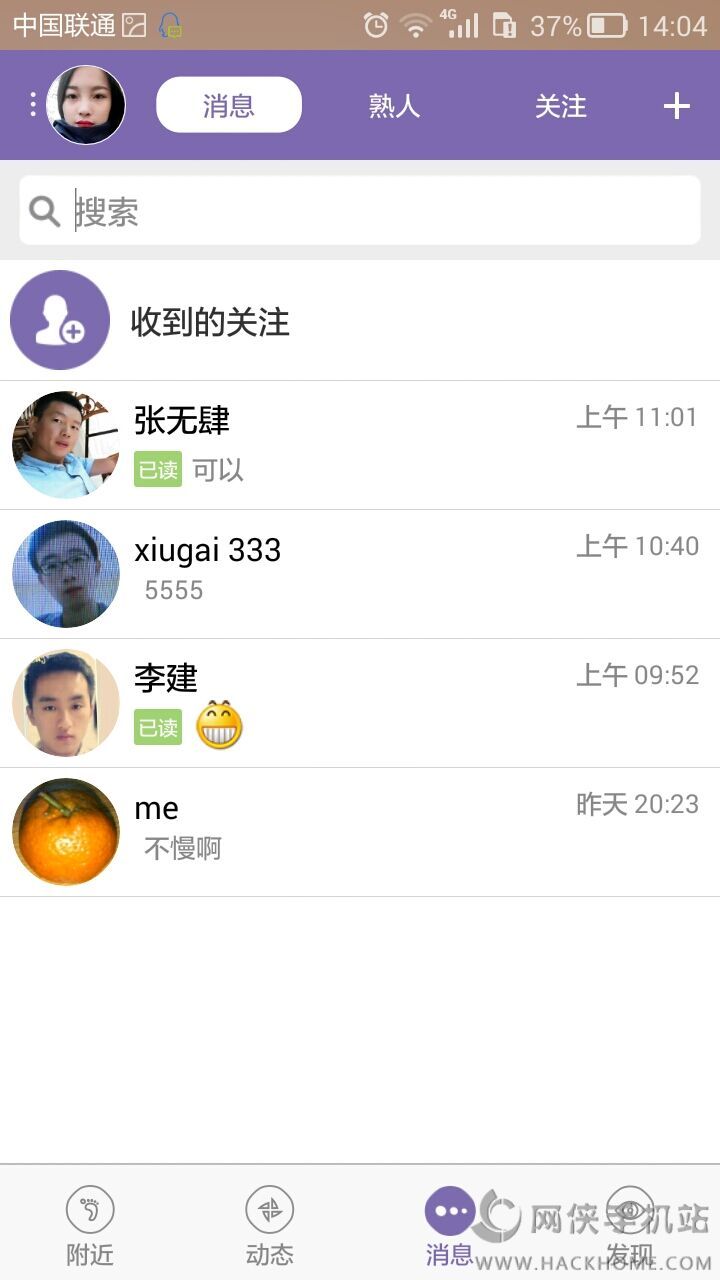Switch to the 关注 tab
720x1280 pixels.
point(560,105)
